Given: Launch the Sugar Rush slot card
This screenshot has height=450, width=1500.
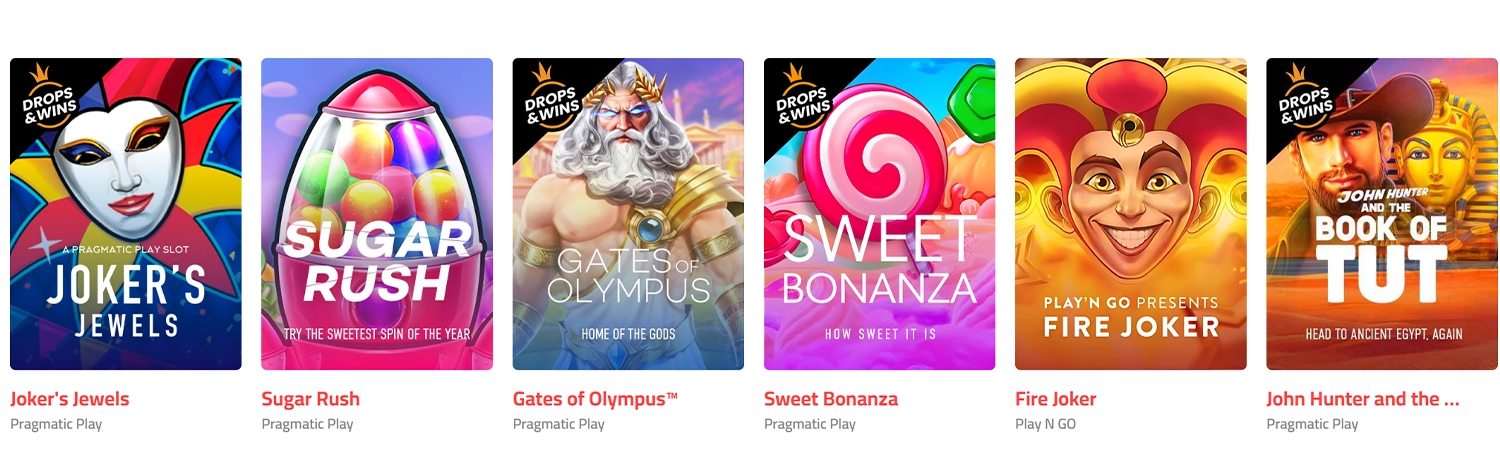Looking at the screenshot, I should (377, 214).
